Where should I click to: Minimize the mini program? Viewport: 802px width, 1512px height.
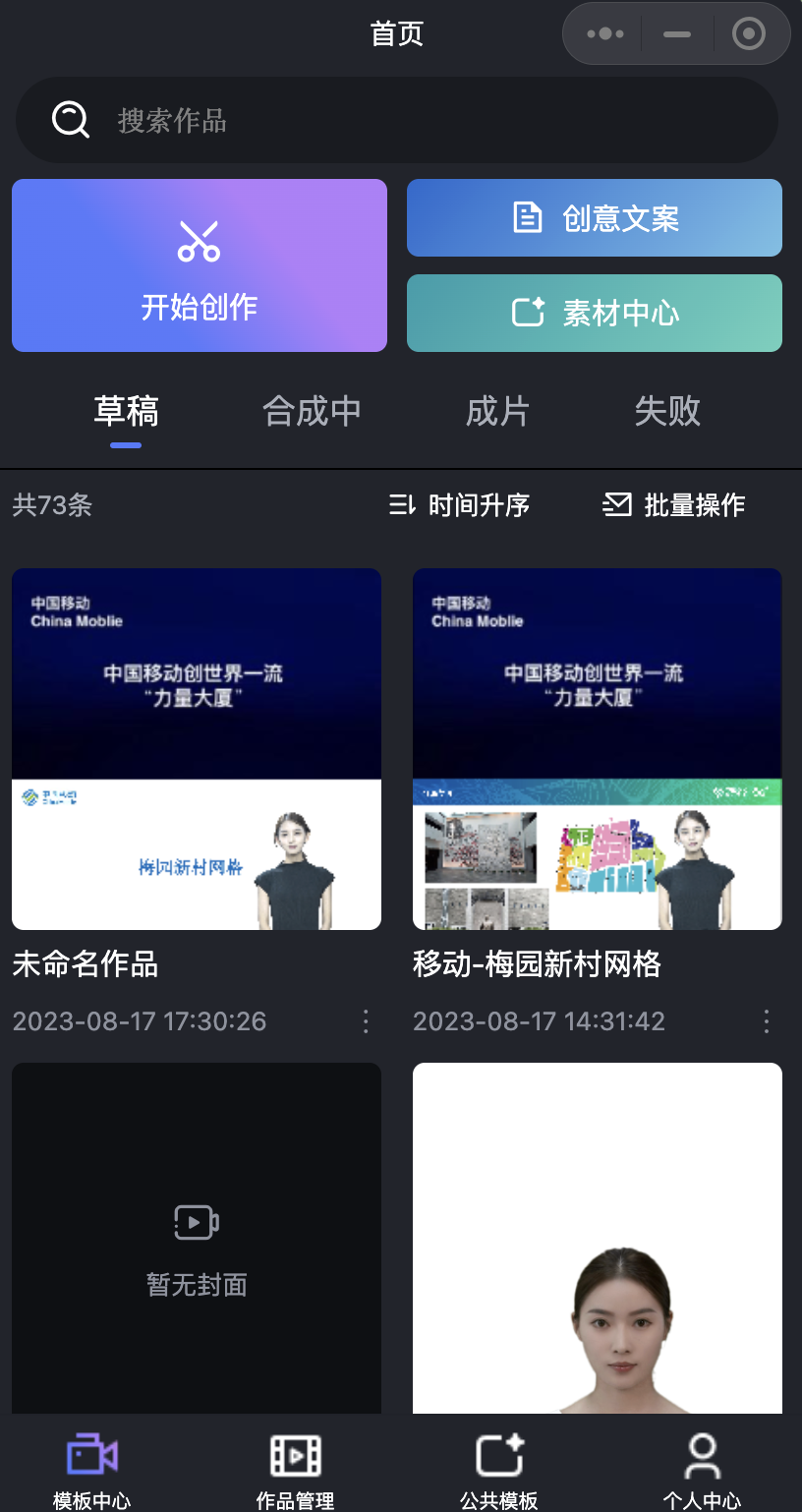point(677,34)
